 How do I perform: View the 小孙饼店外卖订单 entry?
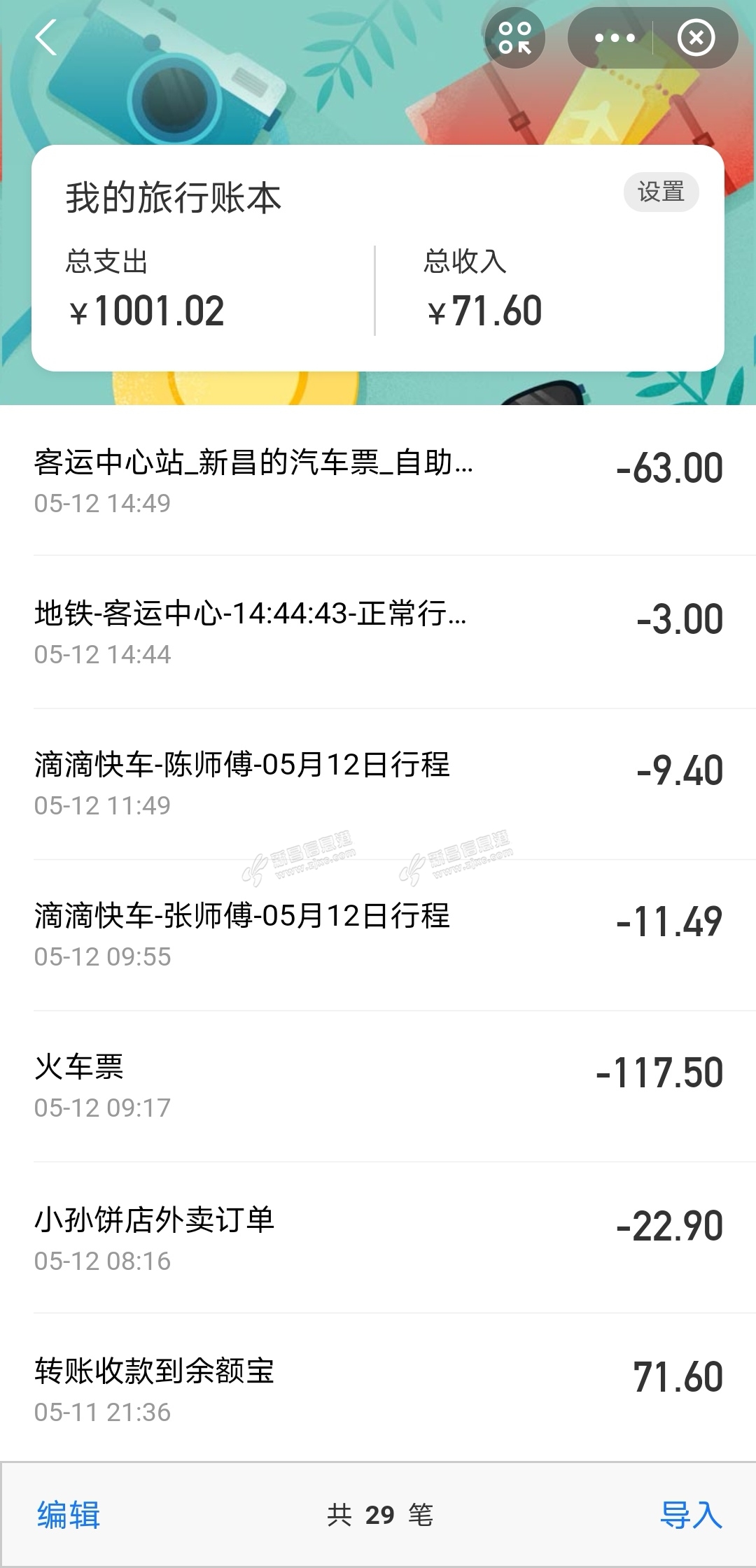click(378, 1238)
